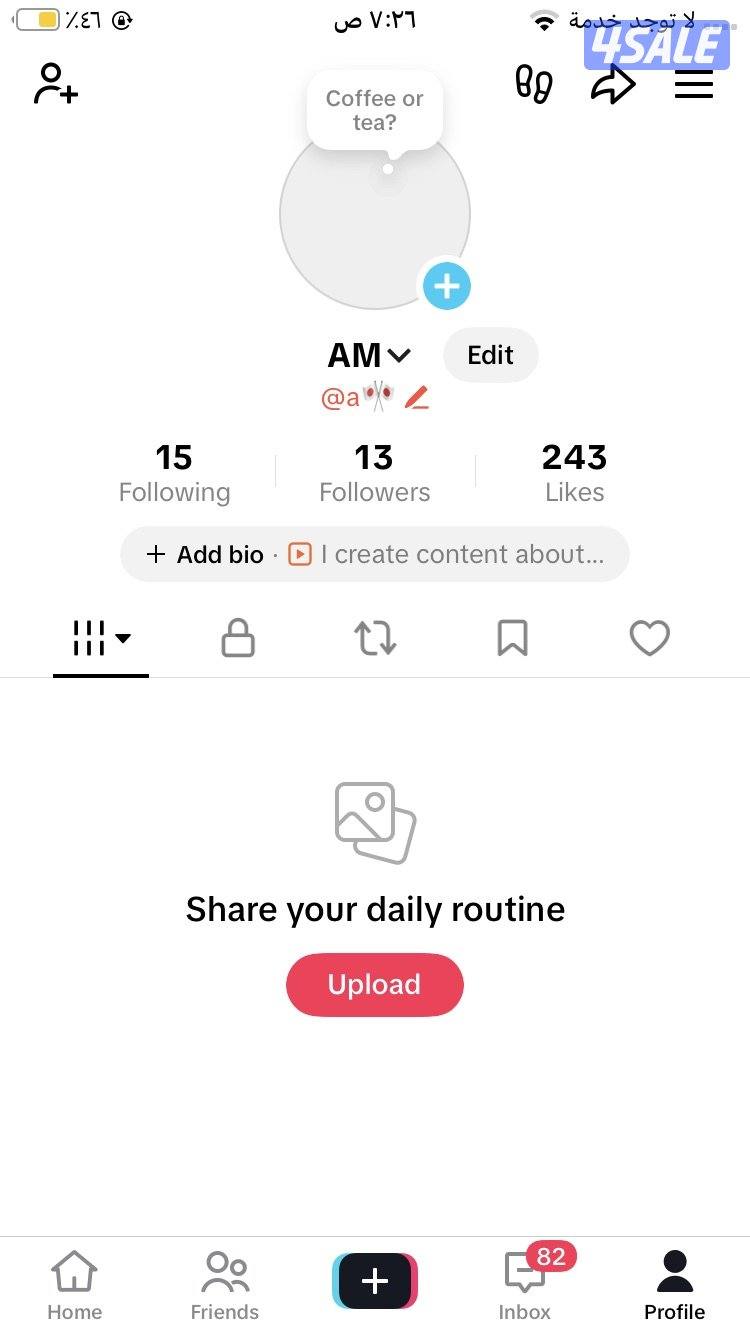
Task: Tap the red Upload button
Action: (x=375, y=985)
